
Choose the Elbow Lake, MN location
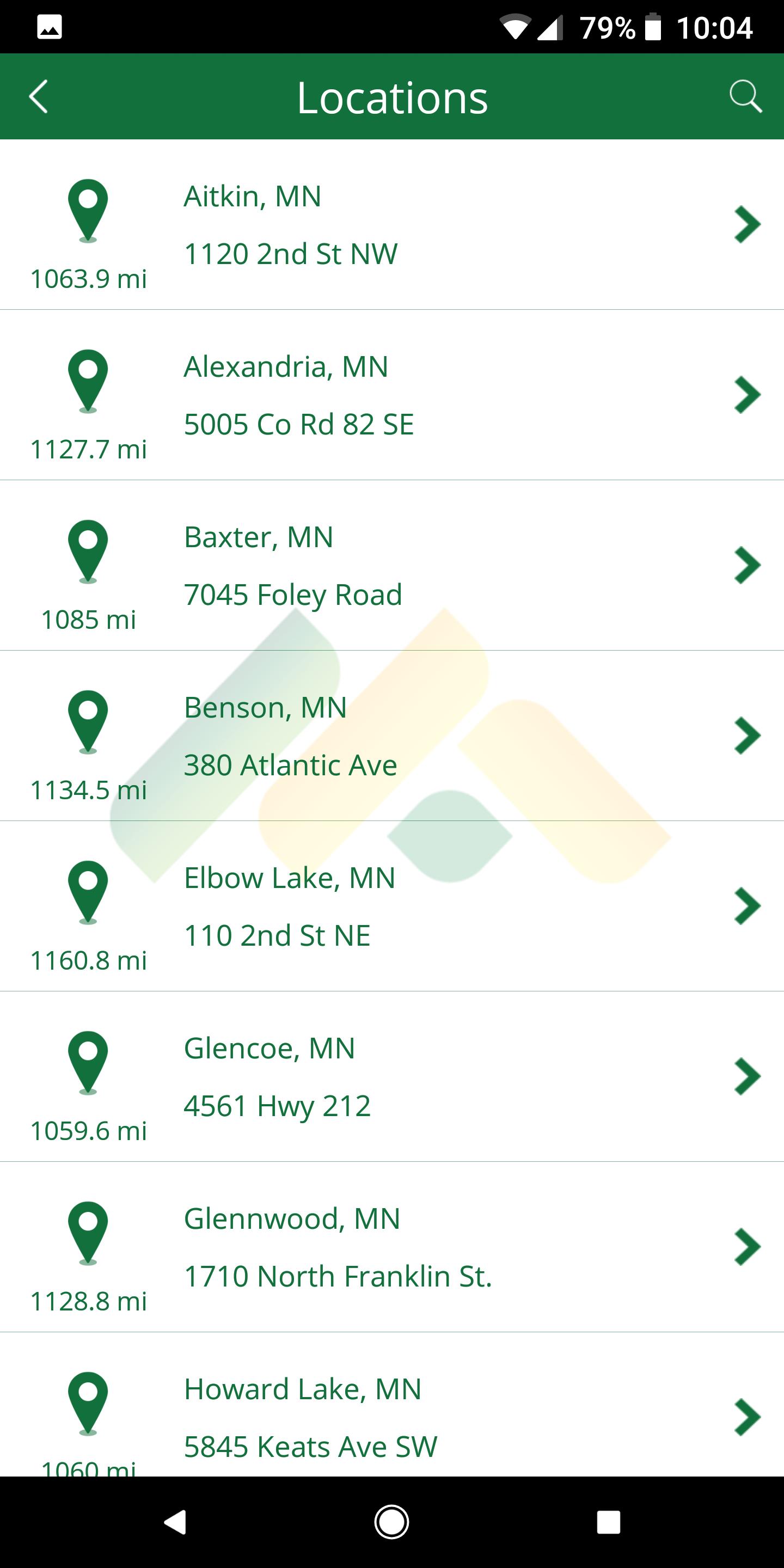point(392,906)
